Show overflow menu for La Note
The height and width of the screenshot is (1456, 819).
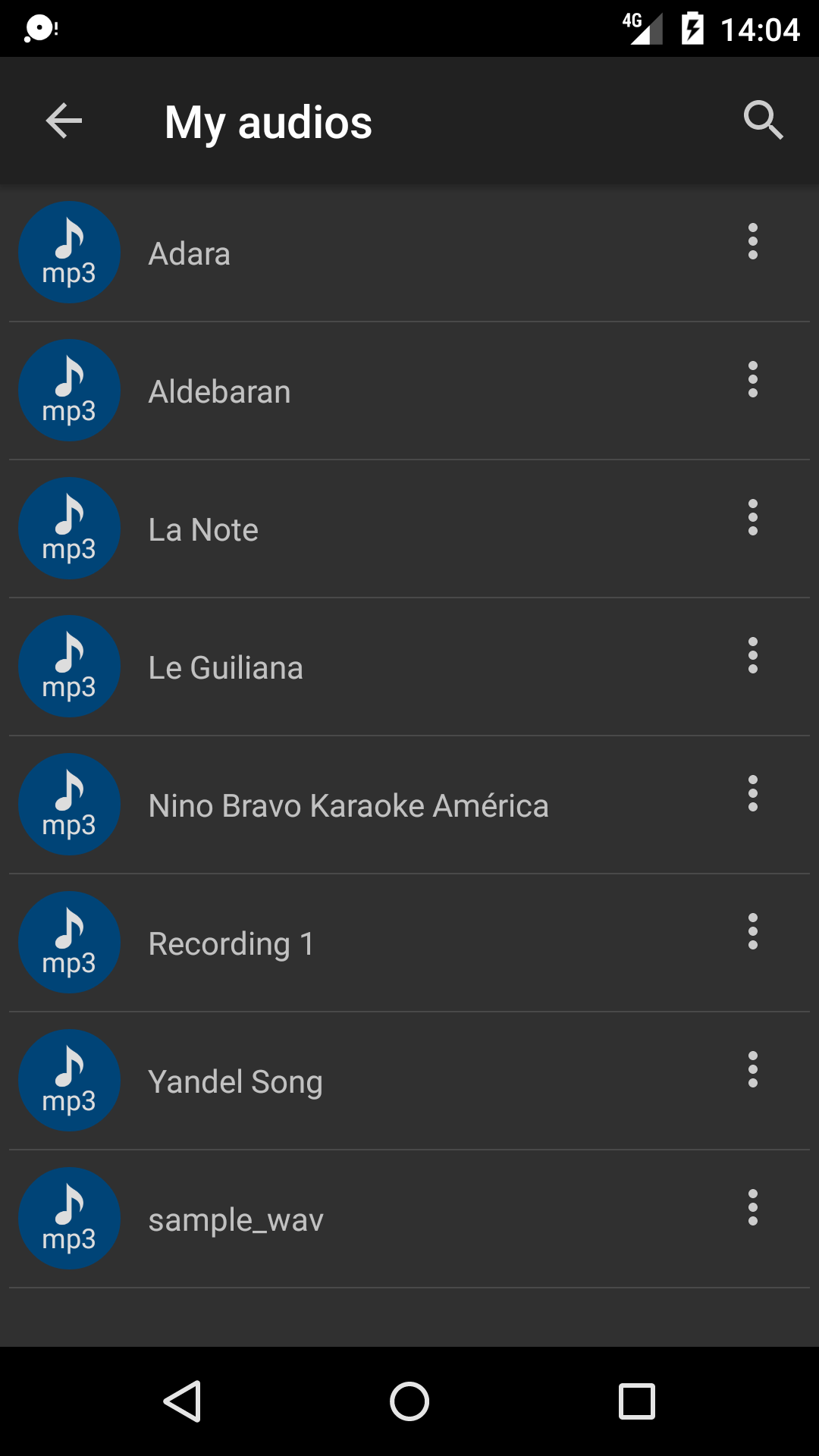point(752,518)
